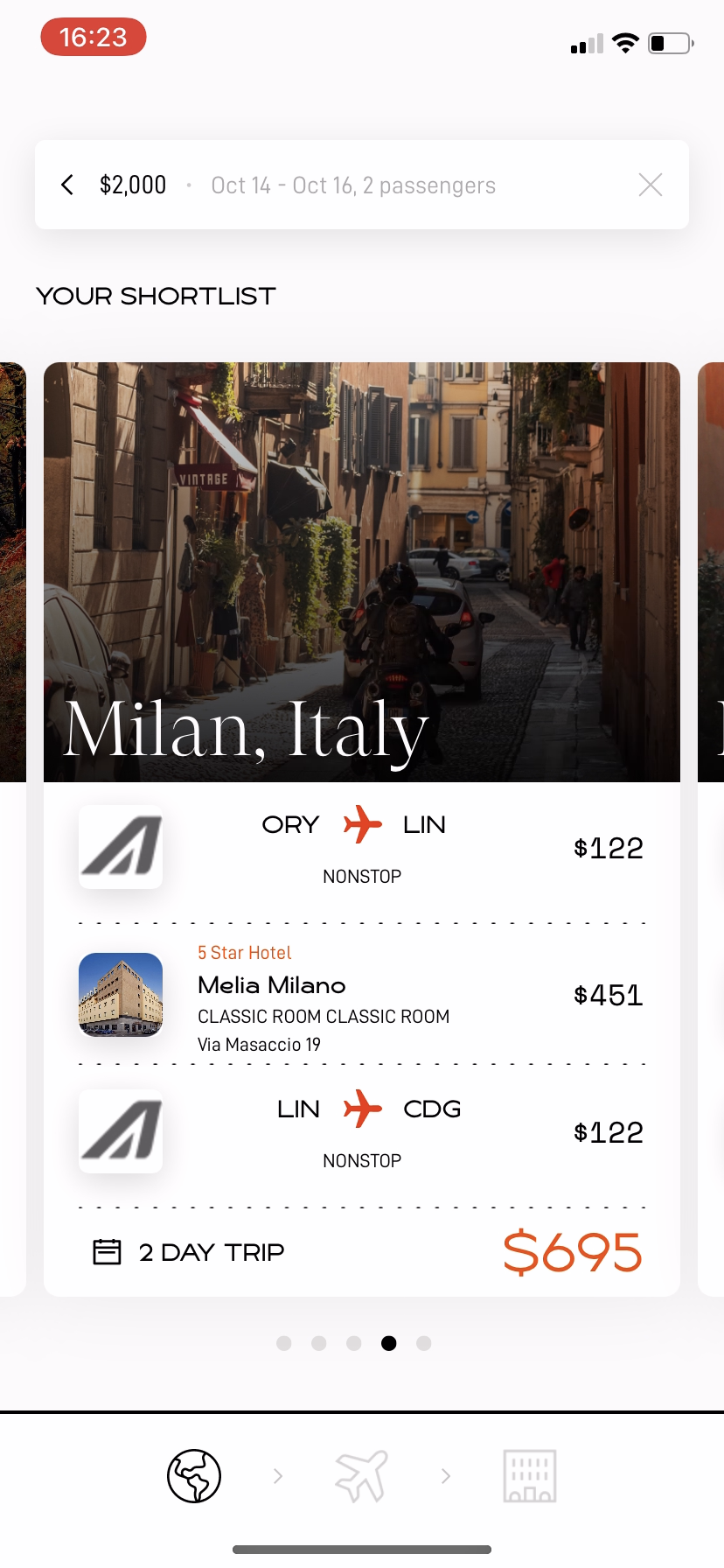Select the globe destinations step
Viewport: 724px width, 1568px height.
194,1476
